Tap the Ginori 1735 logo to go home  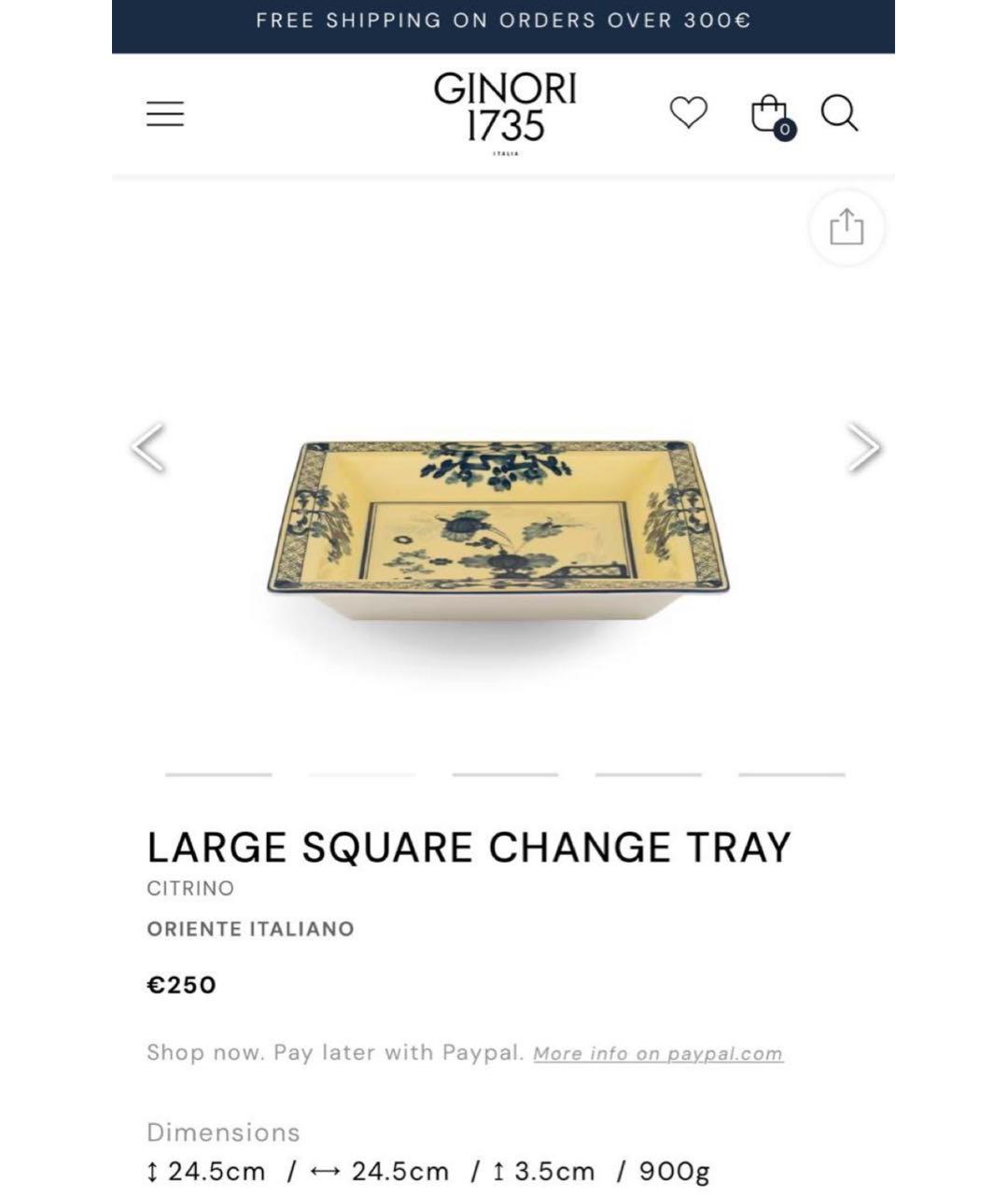click(x=505, y=112)
